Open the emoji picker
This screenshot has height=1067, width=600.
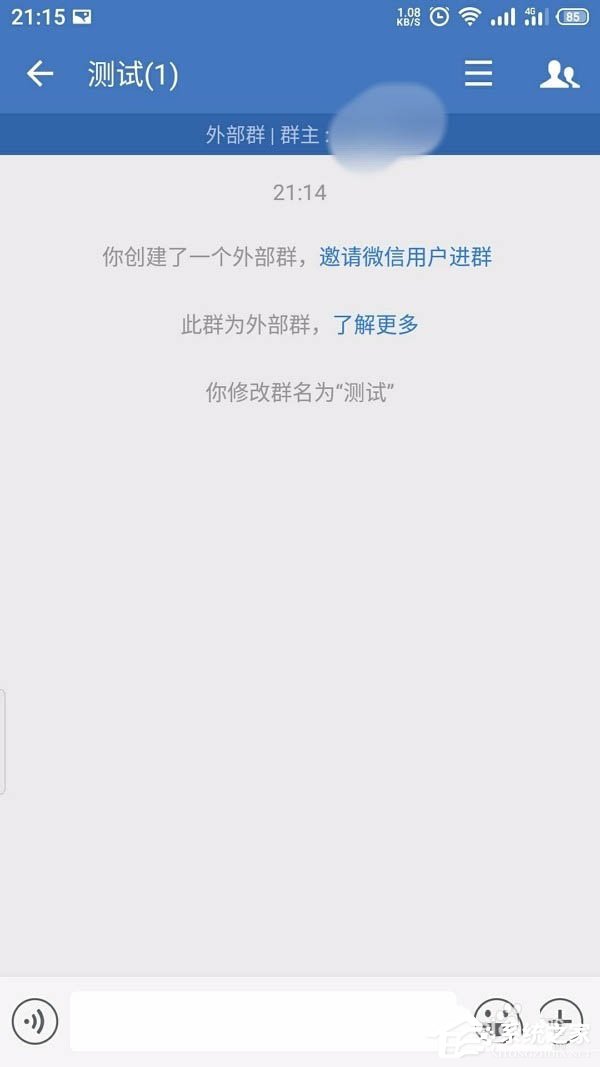click(497, 1020)
